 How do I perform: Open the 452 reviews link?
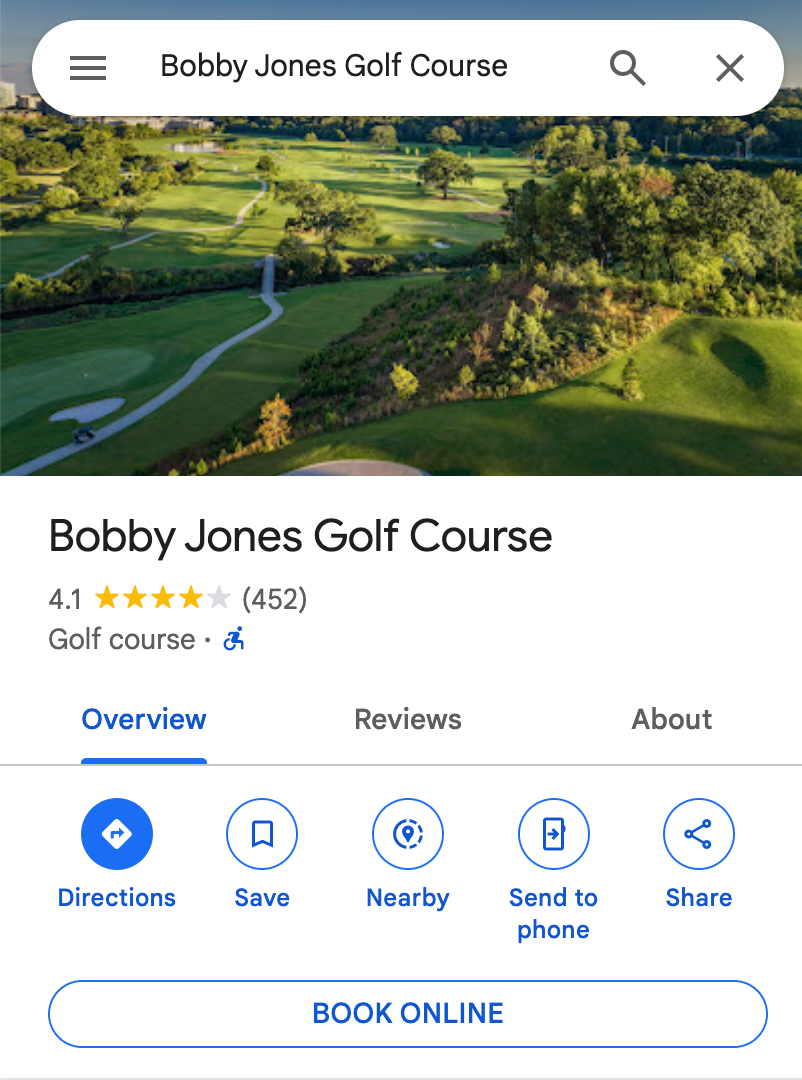(x=273, y=598)
